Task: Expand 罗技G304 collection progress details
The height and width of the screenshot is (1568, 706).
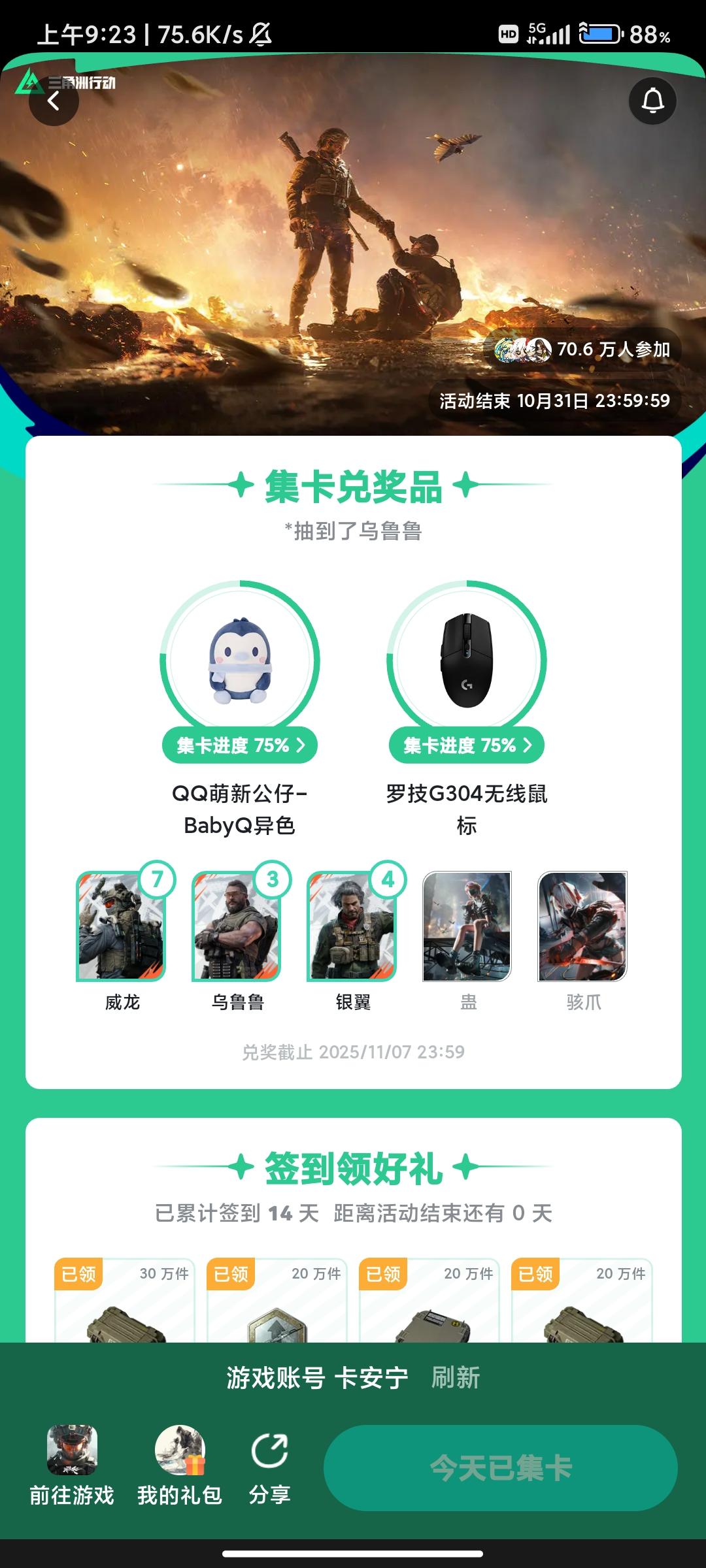Action: 467,745
